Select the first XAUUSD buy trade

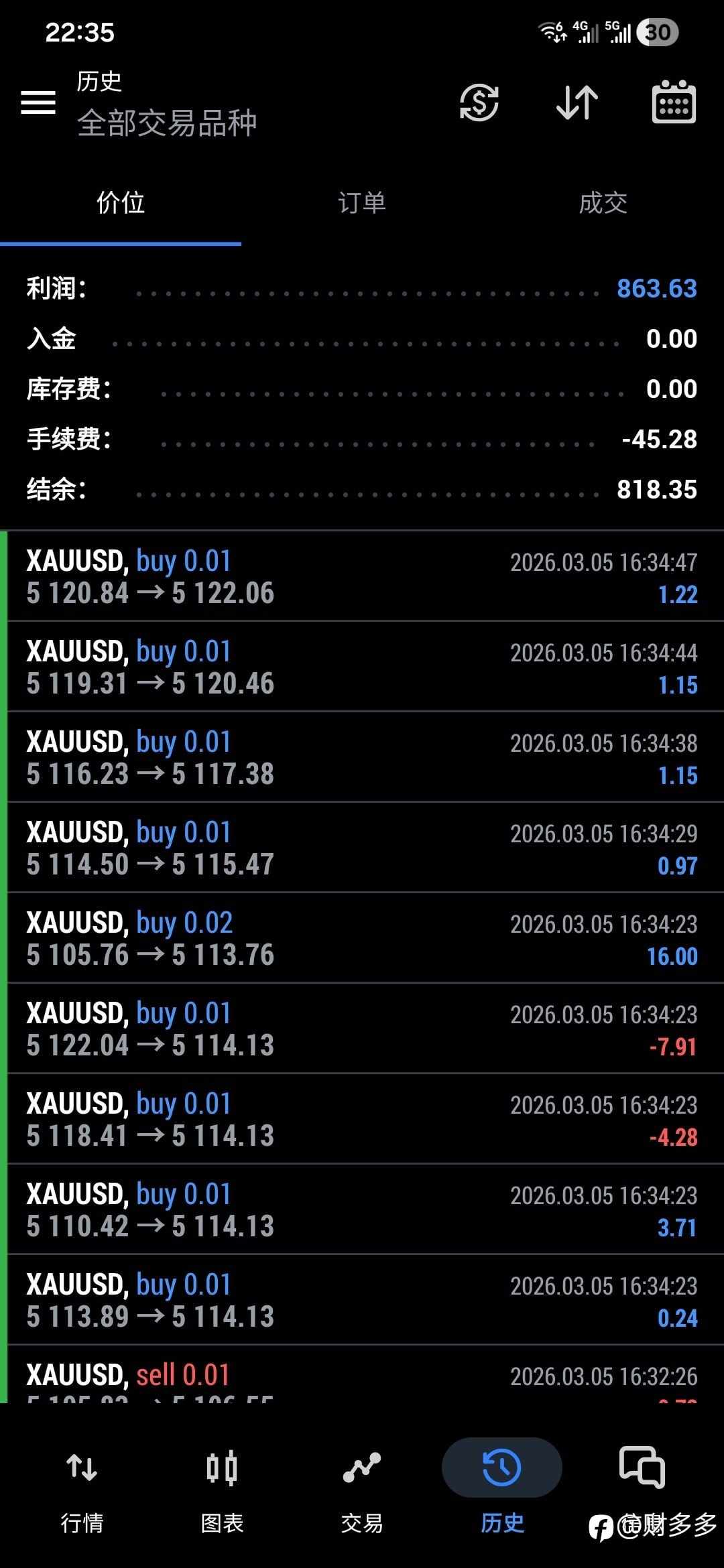click(362, 576)
